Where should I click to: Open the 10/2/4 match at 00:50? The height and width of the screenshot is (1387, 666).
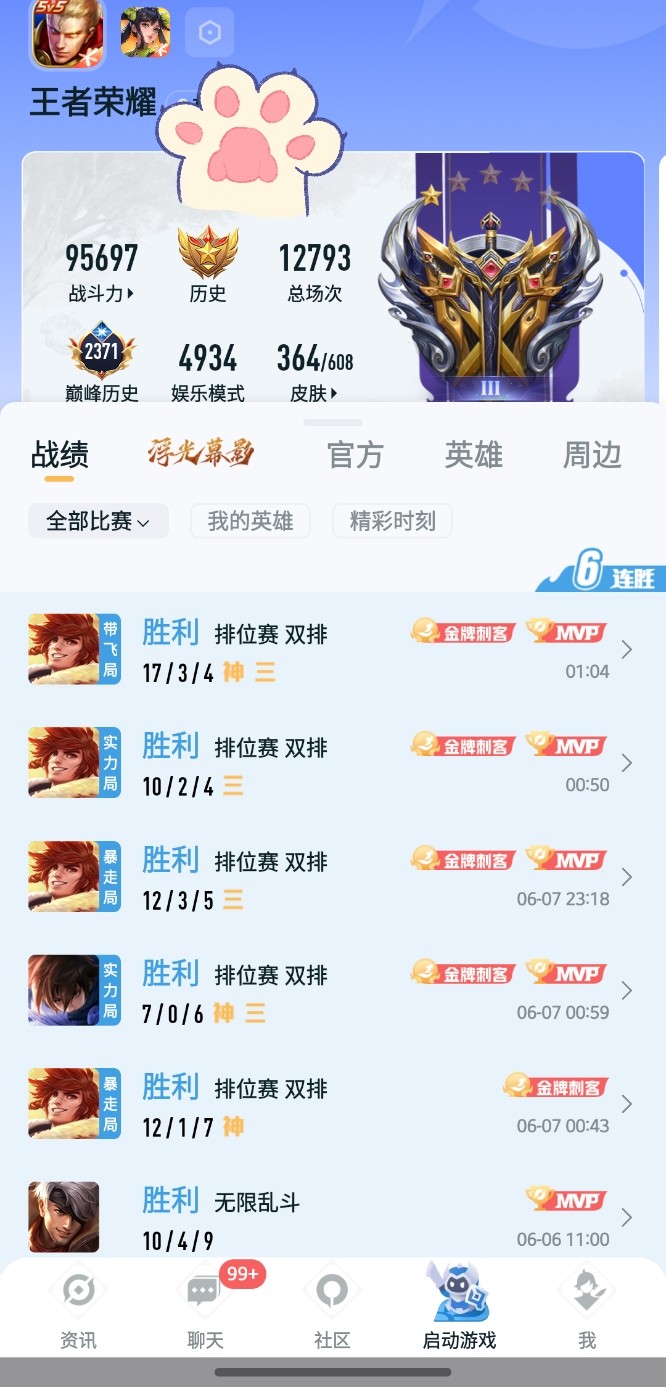click(333, 763)
